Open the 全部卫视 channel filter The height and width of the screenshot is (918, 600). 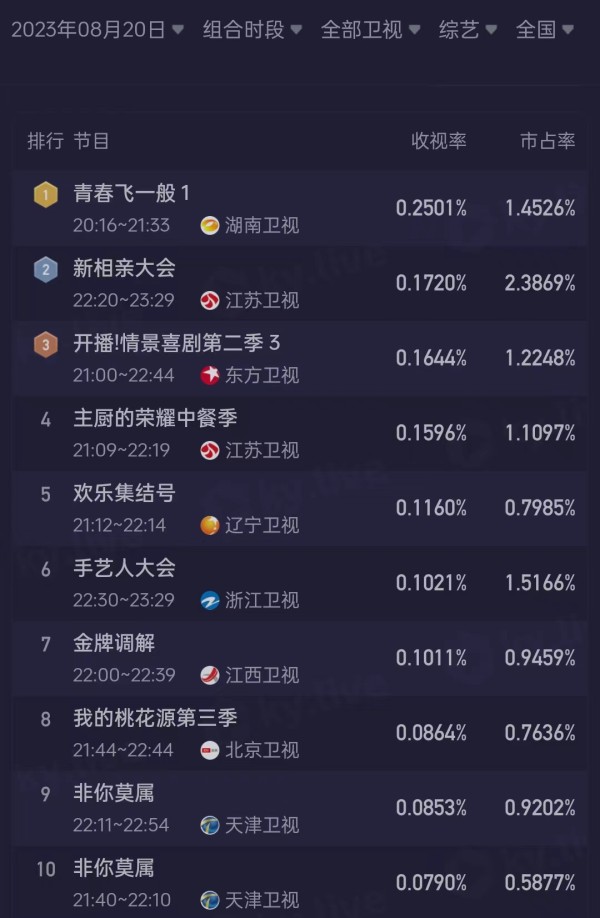coord(370,30)
